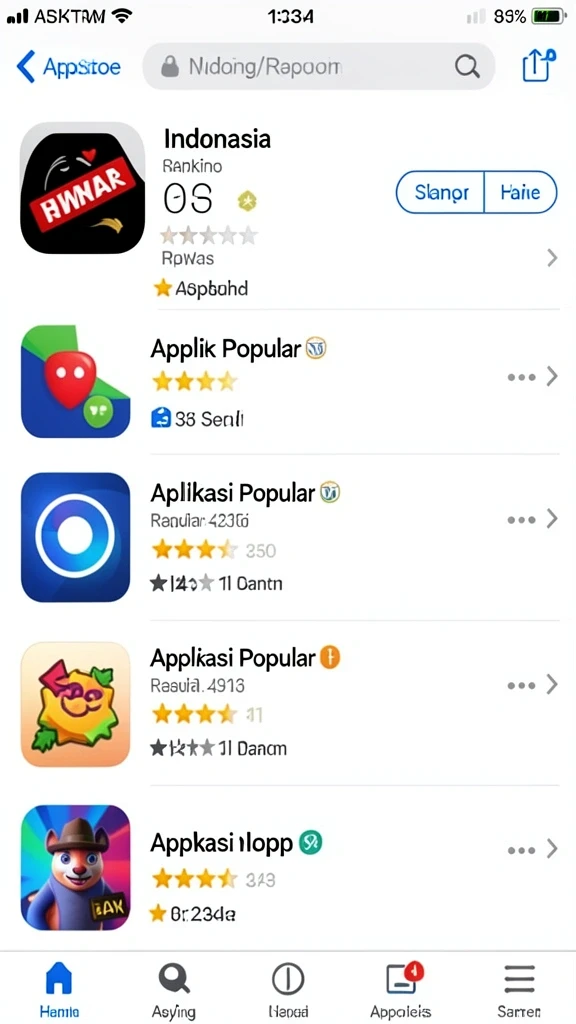Tap the magnifier icon in the search field

[467, 67]
